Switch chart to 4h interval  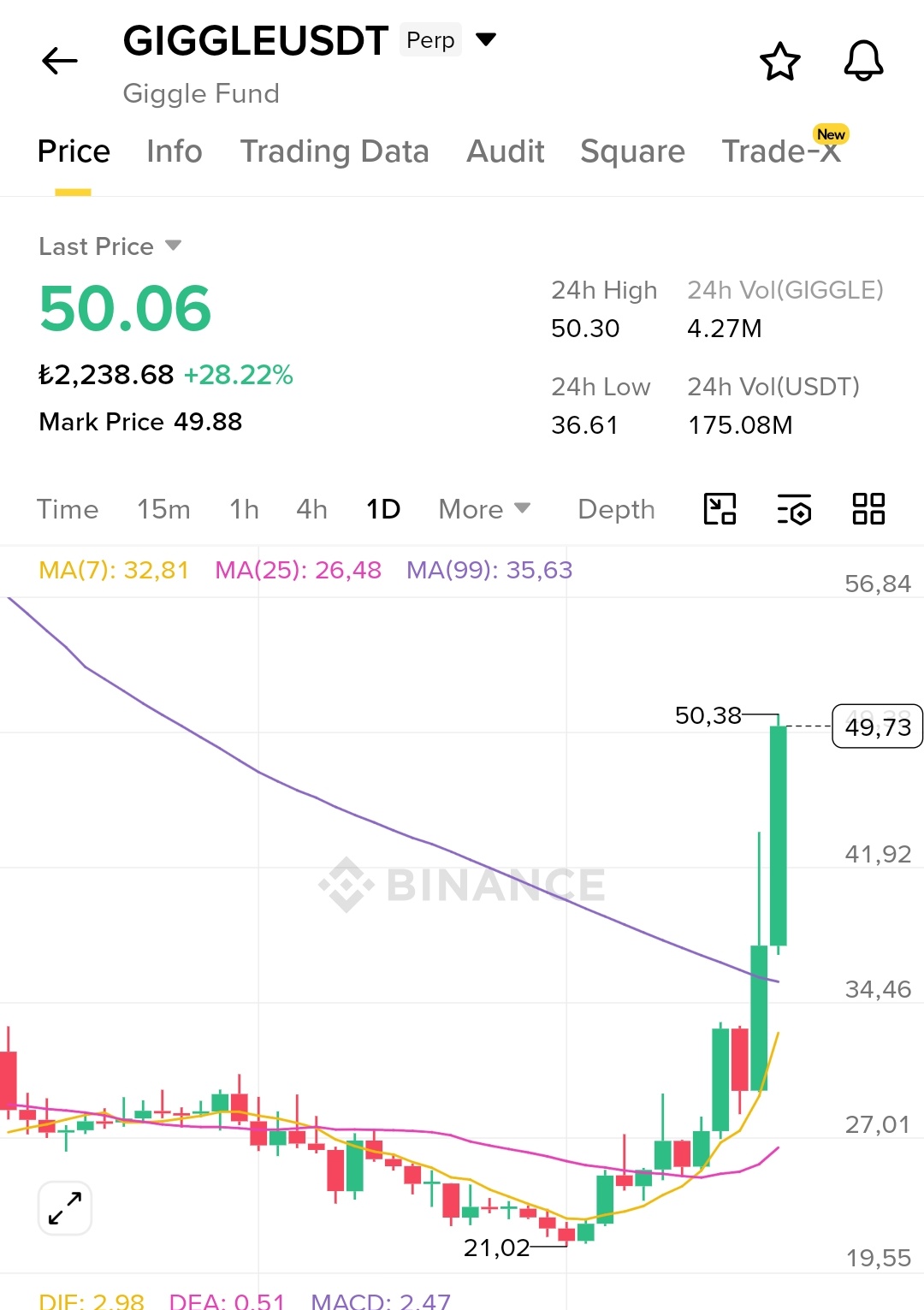point(311,509)
